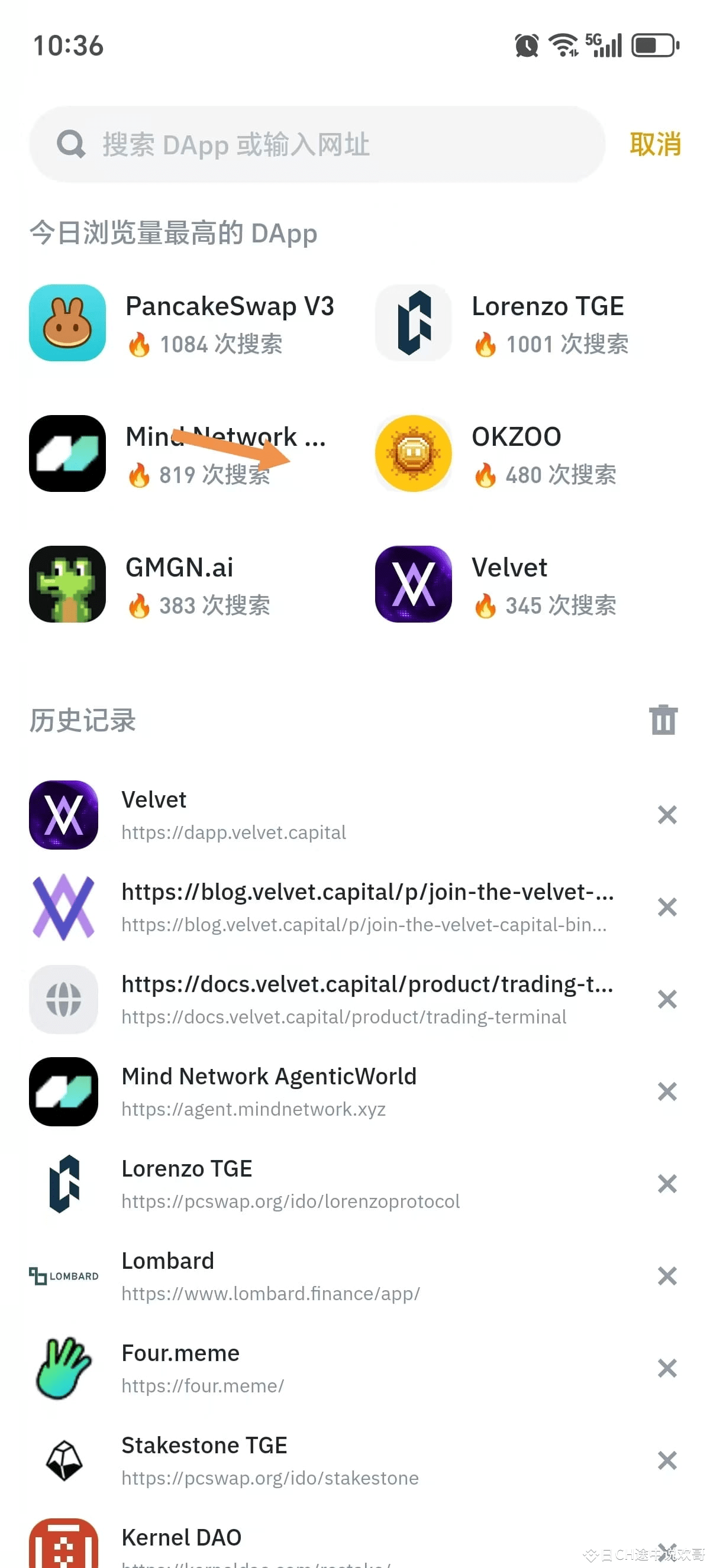Tap the battery indicator in status bar
The height and width of the screenshot is (1568, 710).
click(x=653, y=44)
